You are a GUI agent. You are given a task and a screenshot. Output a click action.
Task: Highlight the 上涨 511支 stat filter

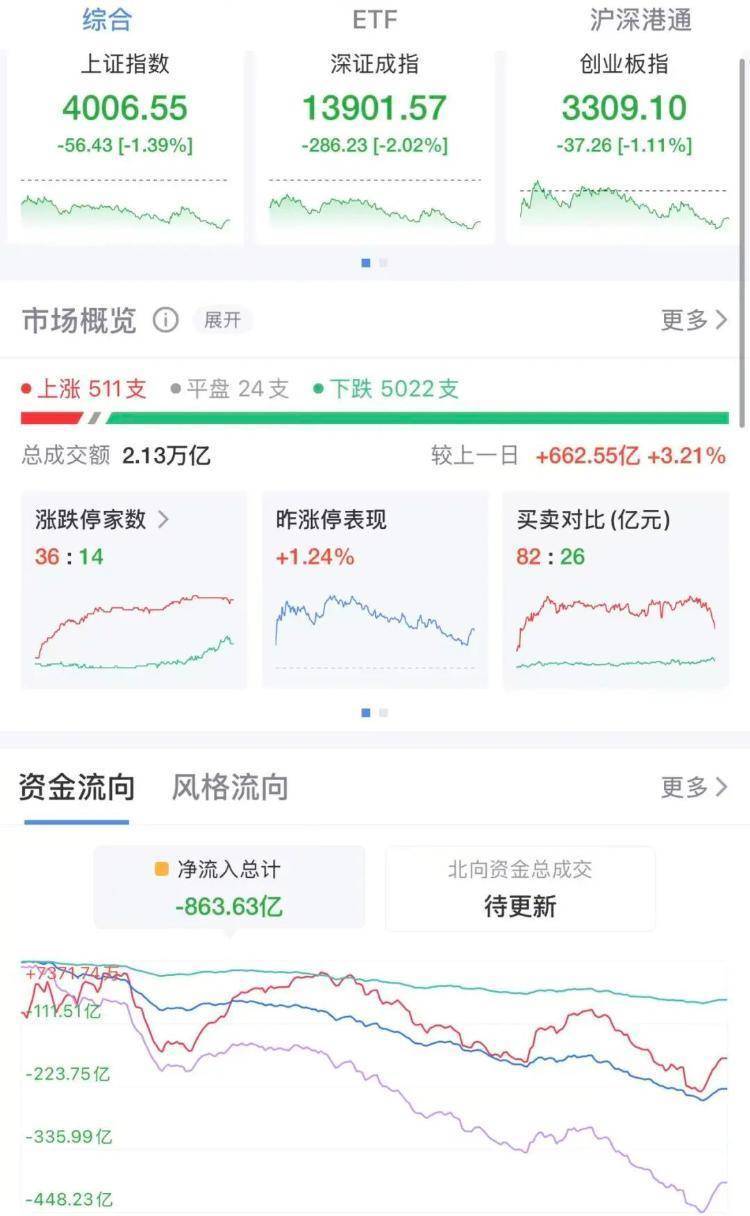pyautogui.click(x=85, y=388)
